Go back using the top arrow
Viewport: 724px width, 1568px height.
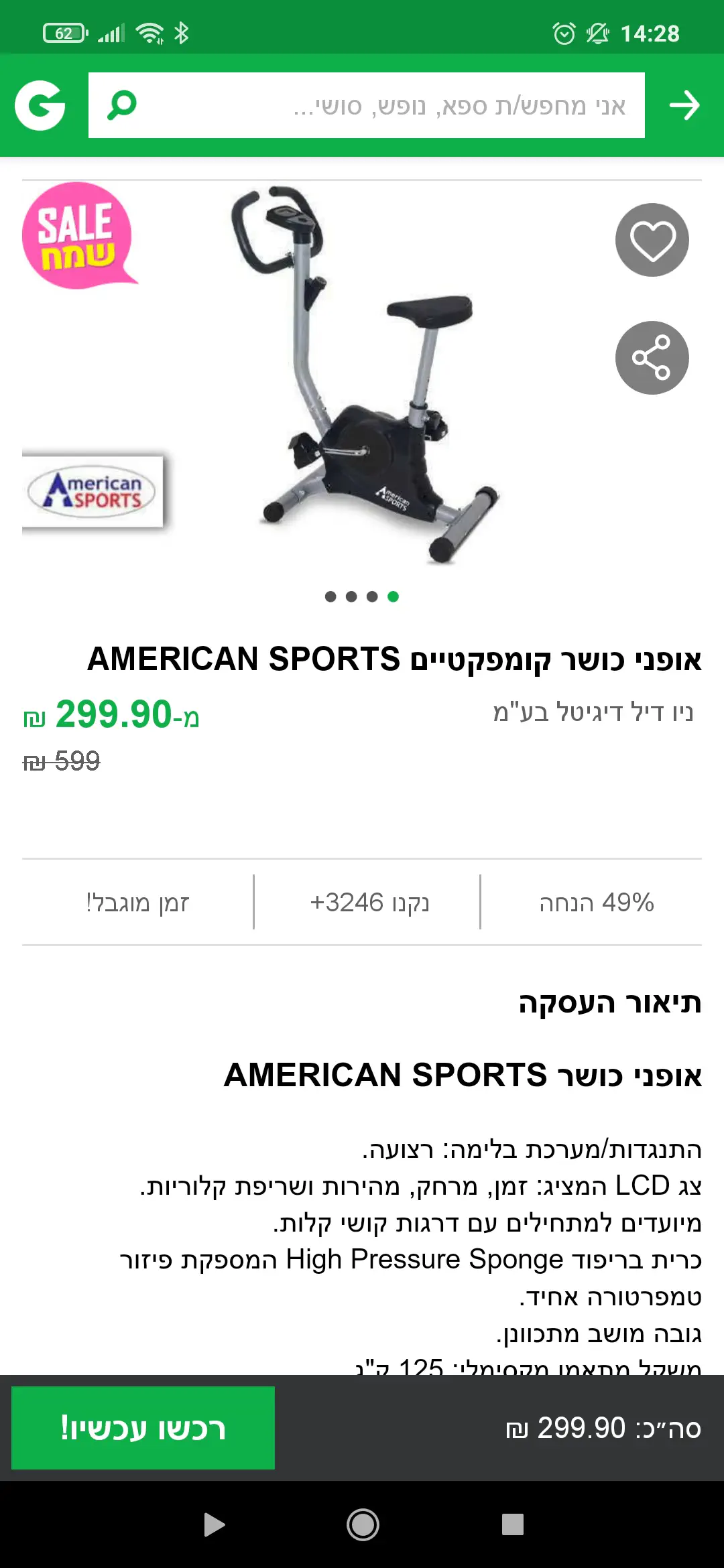coord(684,105)
